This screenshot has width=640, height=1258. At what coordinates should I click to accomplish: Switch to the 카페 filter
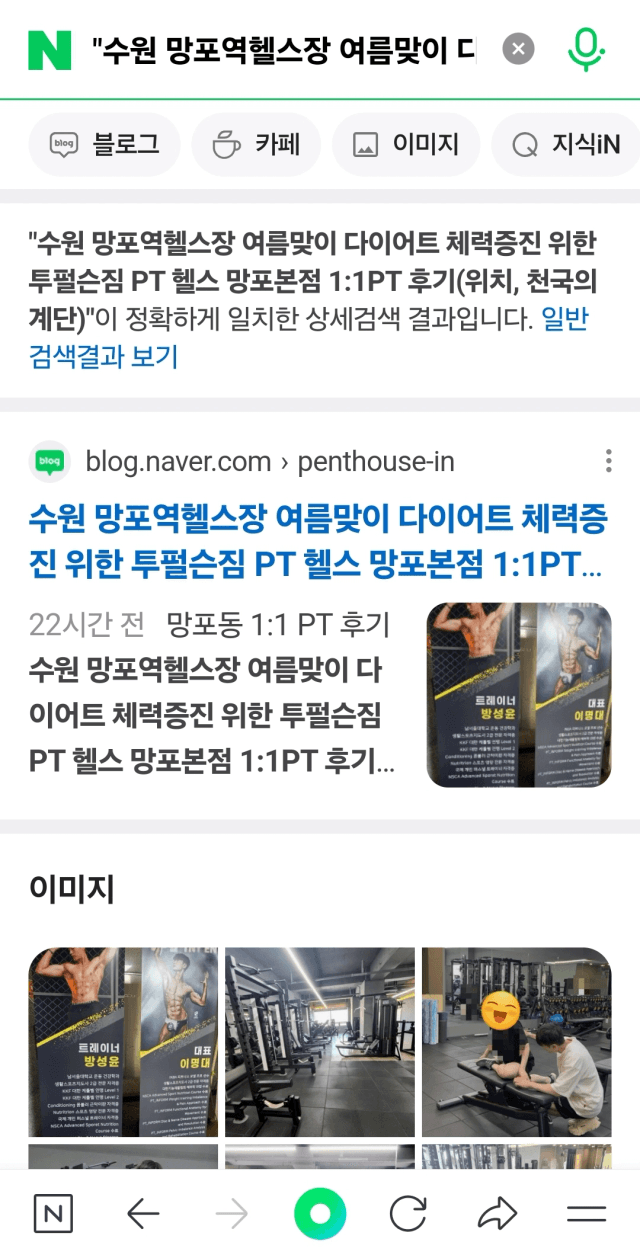click(x=256, y=145)
